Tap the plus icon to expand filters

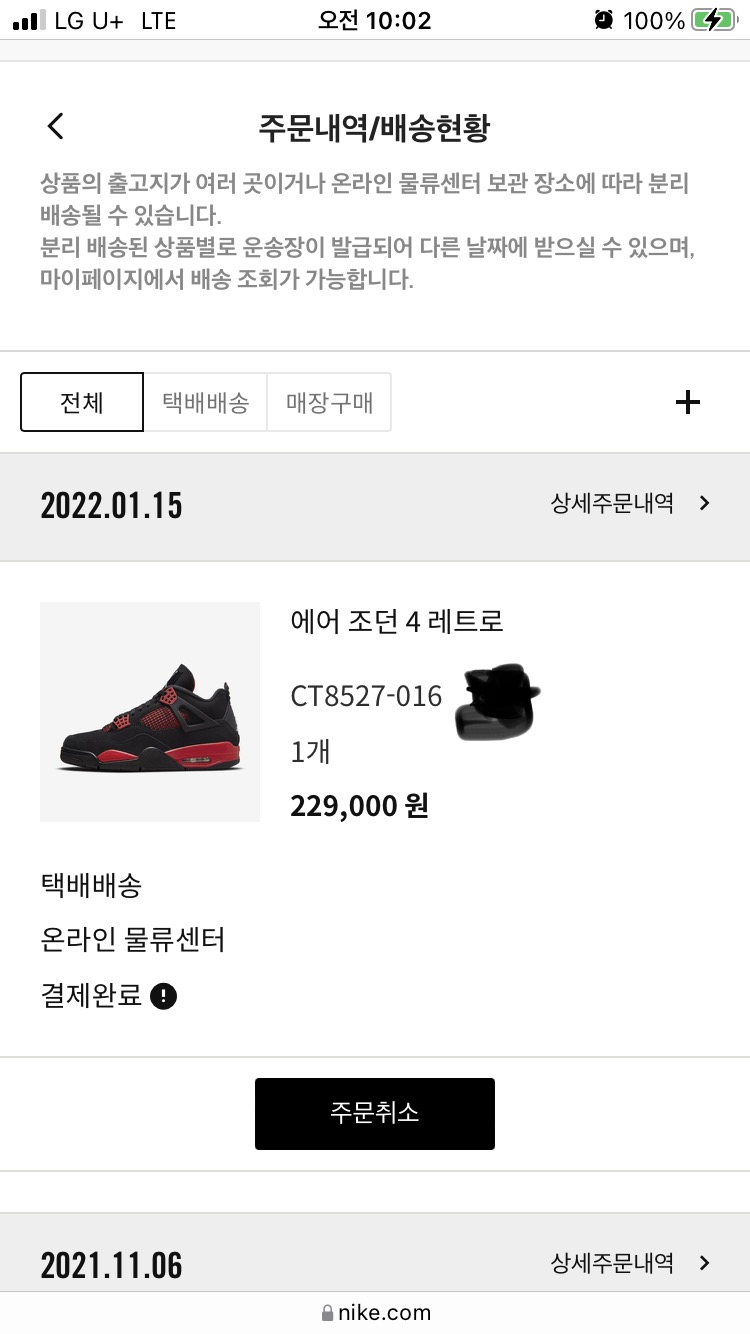(688, 402)
